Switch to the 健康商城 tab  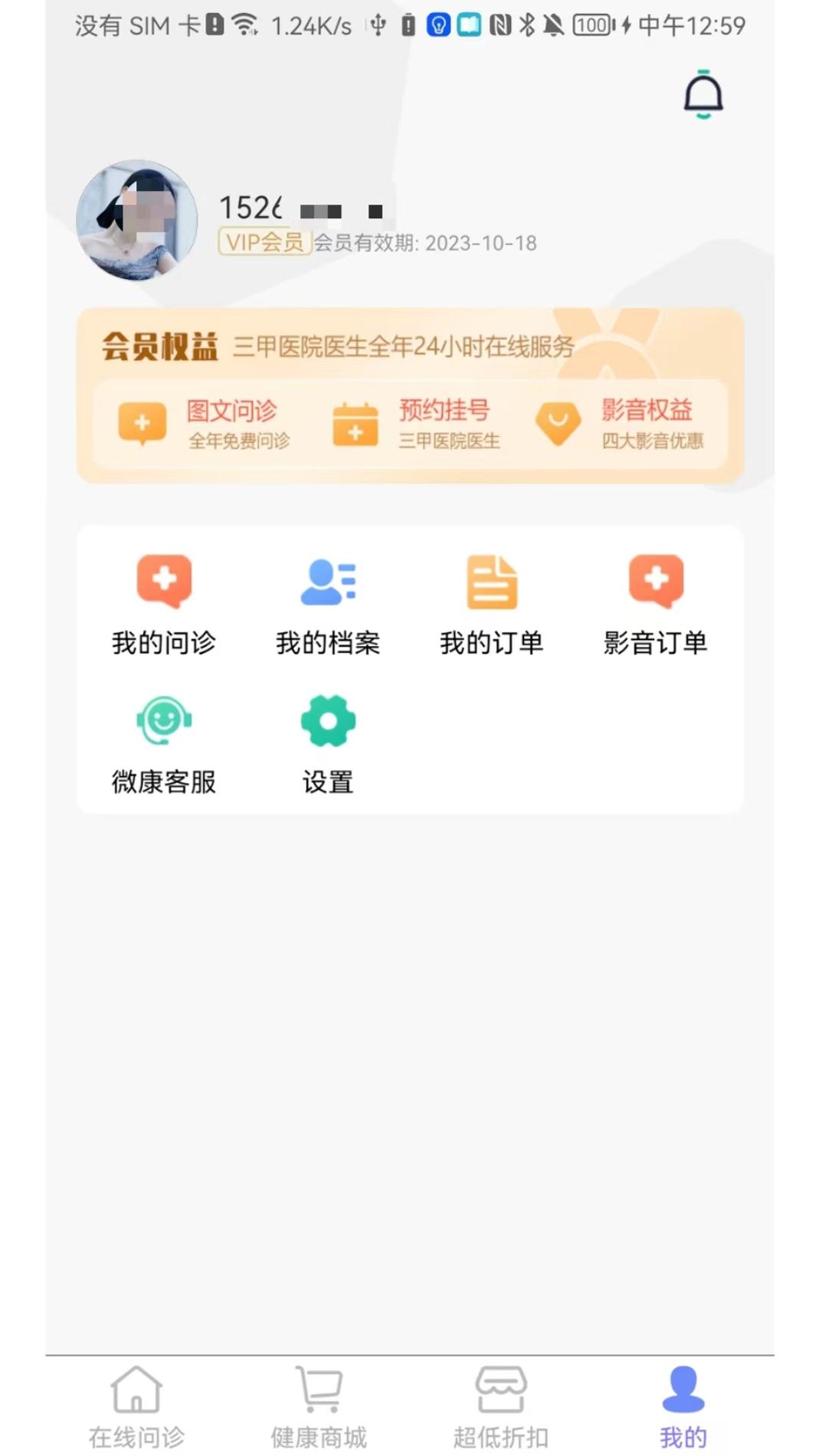[319, 1410]
